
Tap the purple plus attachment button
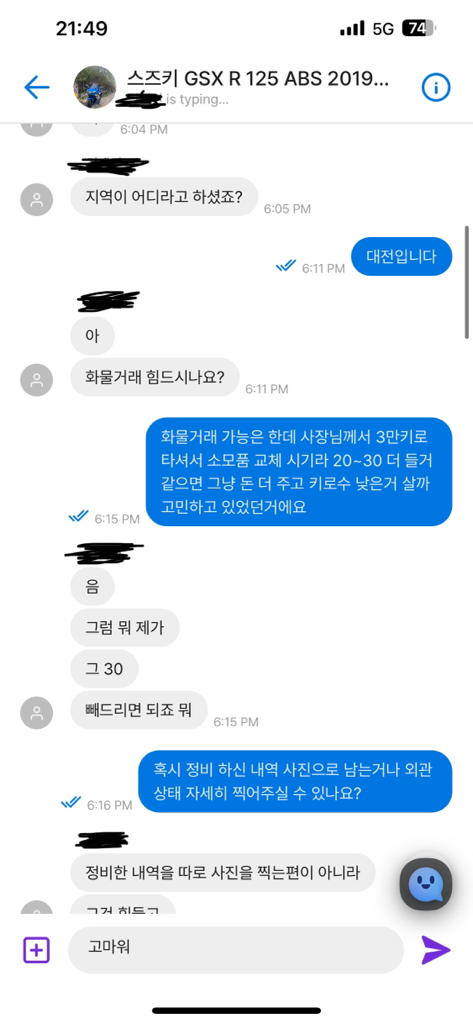coord(37,950)
